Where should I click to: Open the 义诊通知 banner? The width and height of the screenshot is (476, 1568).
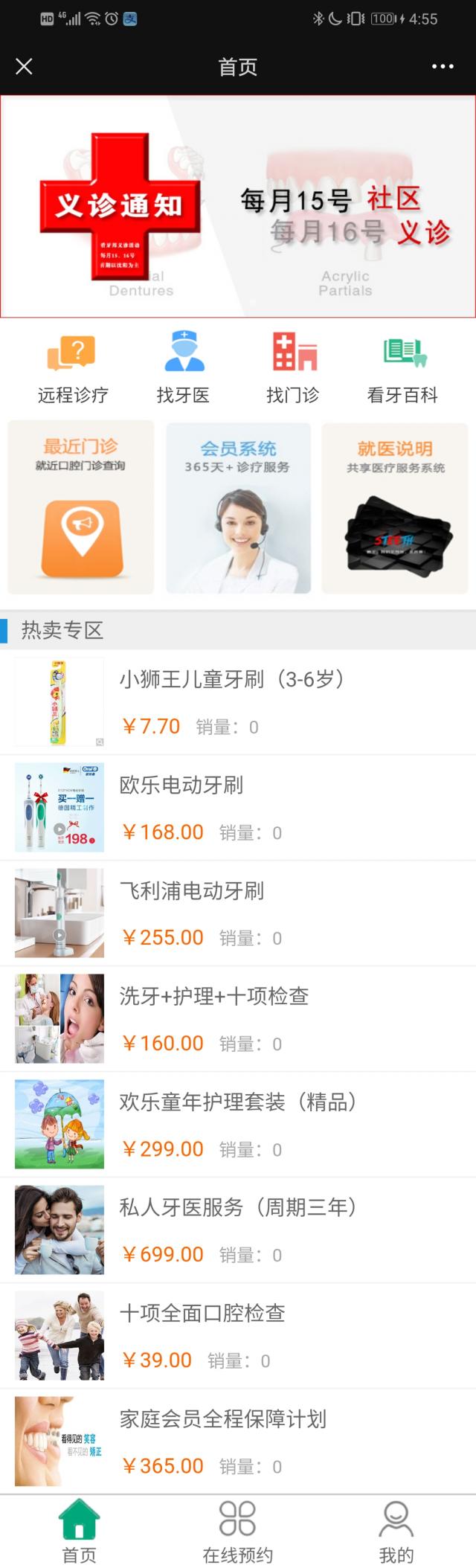pos(238,206)
